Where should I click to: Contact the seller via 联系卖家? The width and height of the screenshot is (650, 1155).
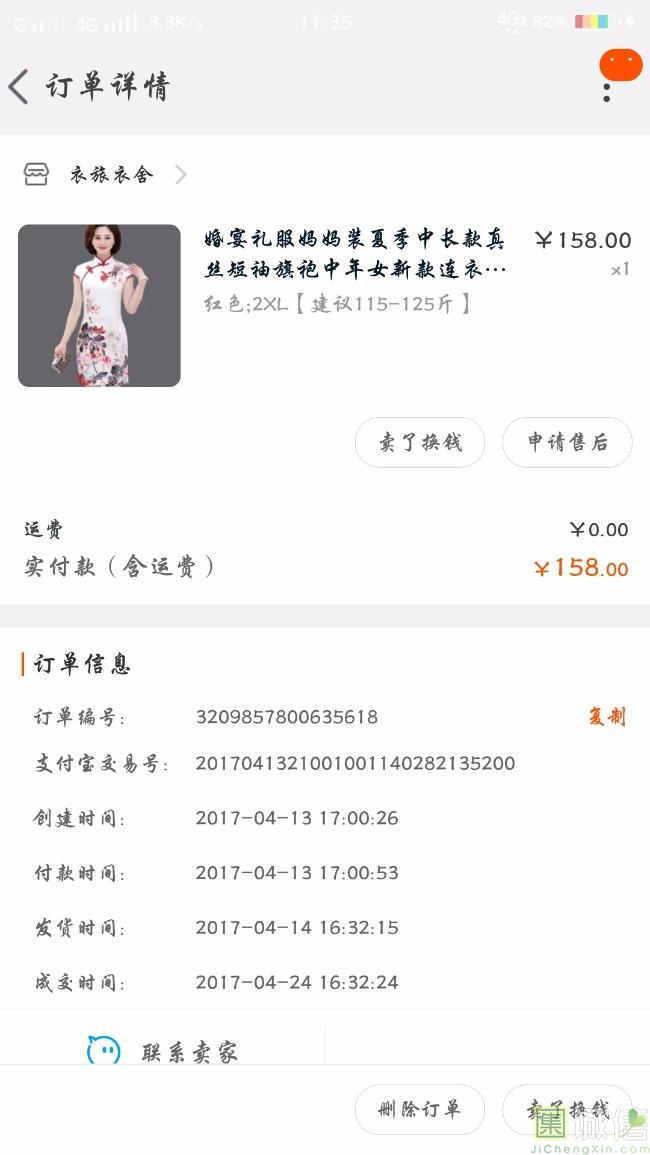point(163,1050)
